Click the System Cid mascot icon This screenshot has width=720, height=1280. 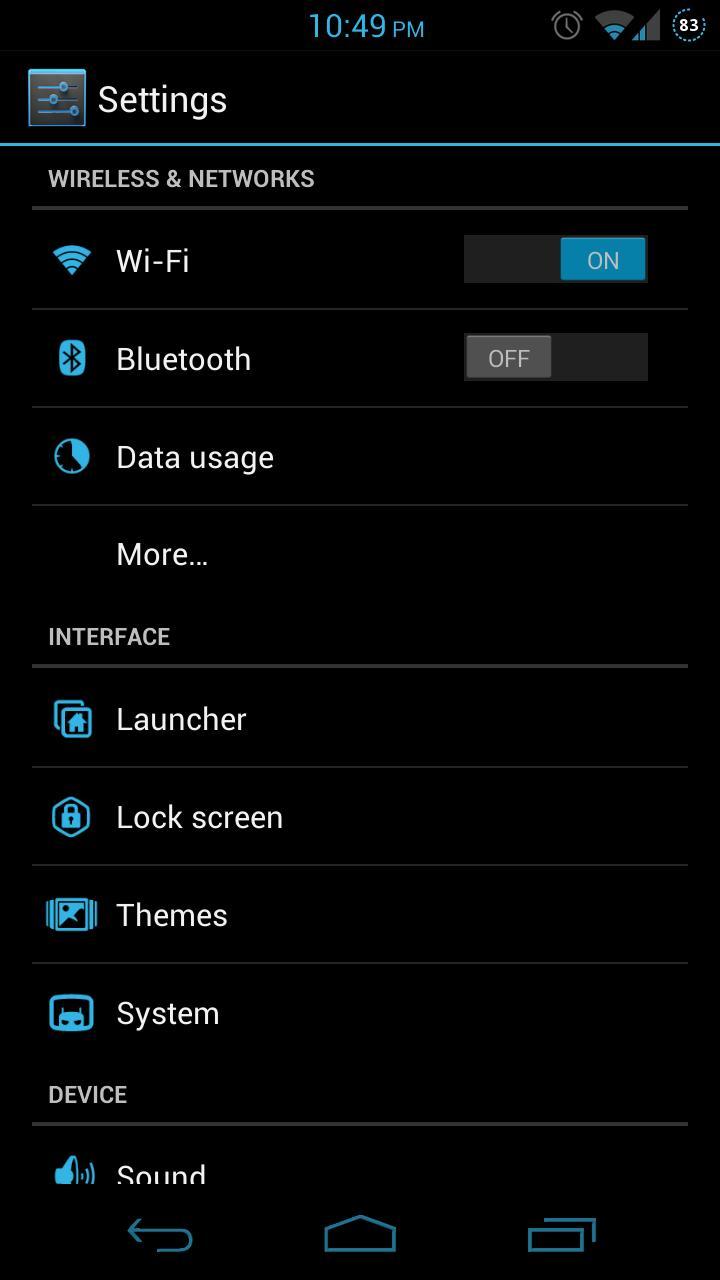click(x=71, y=1012)
